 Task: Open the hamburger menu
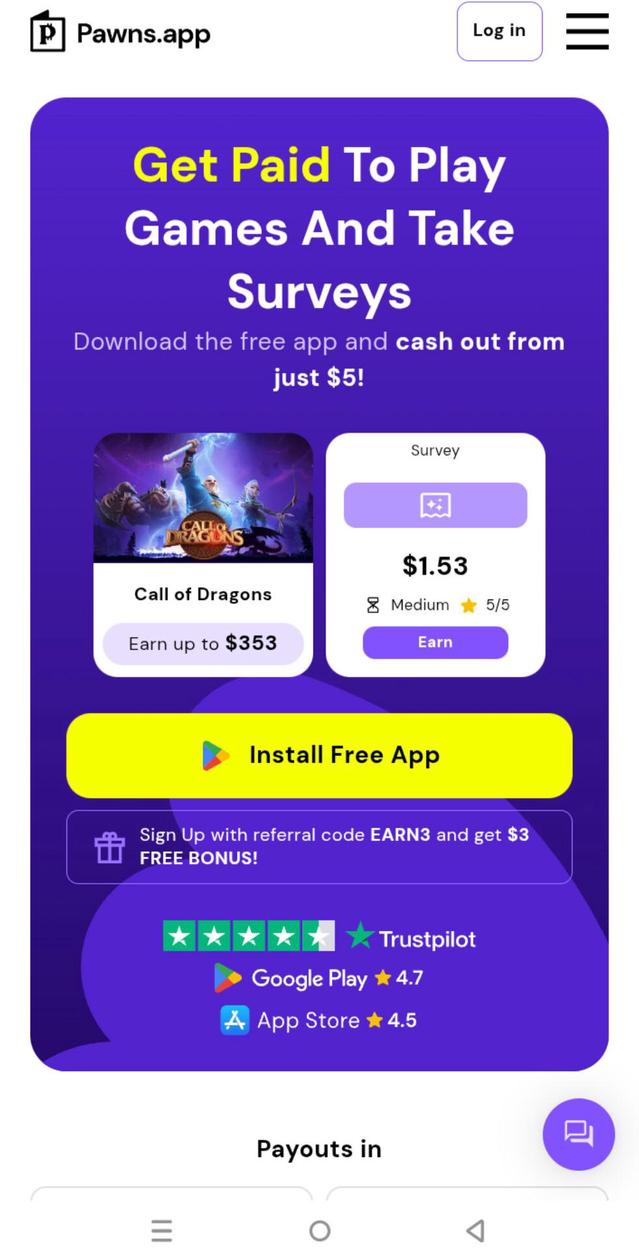coord(587,31)
